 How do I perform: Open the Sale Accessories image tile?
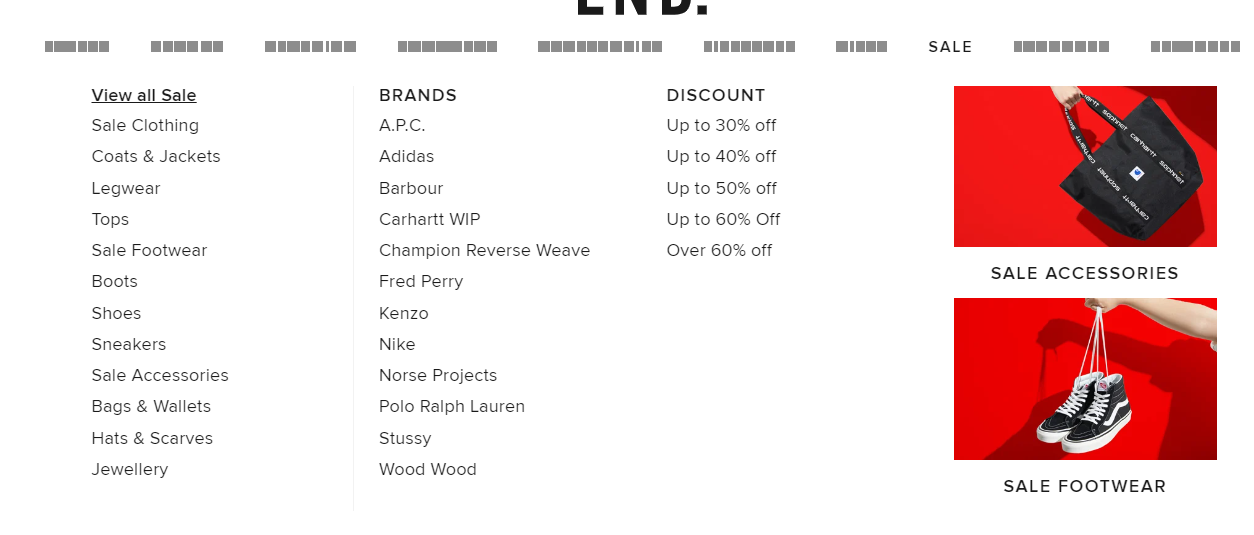coord(1085,166)
